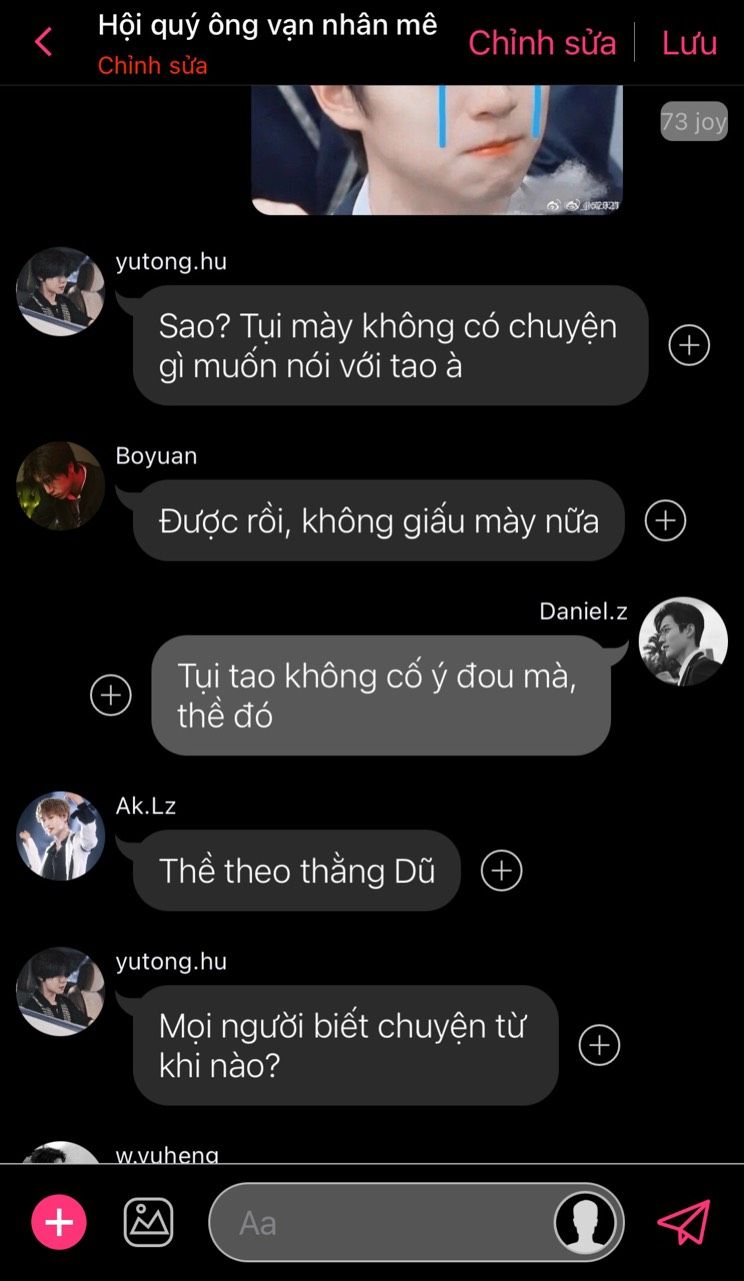Open the image picker icon
This screenshot has height=1281, width=744.
[x=148, y=1222]
